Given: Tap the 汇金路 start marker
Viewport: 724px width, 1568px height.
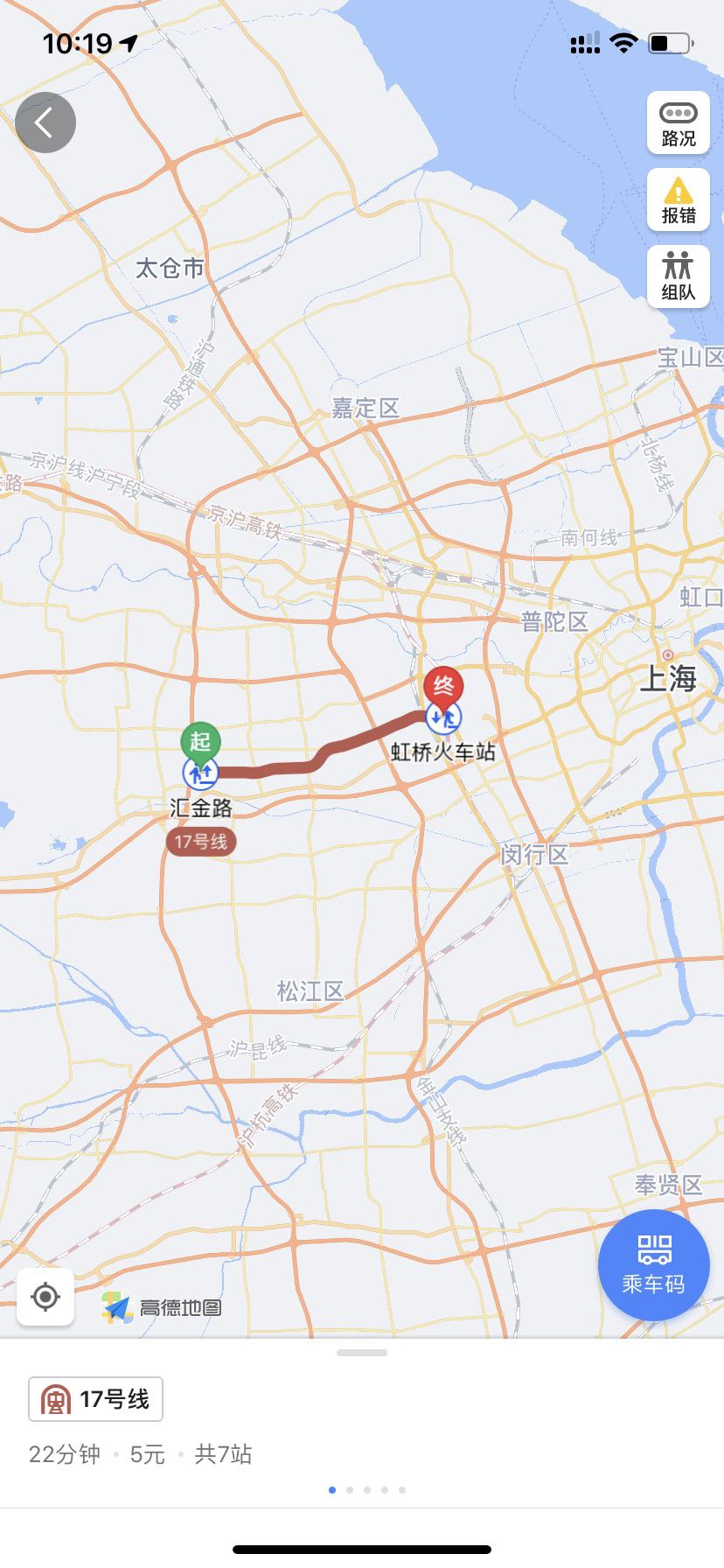Looking at the screenshot, I should (200, 743).
